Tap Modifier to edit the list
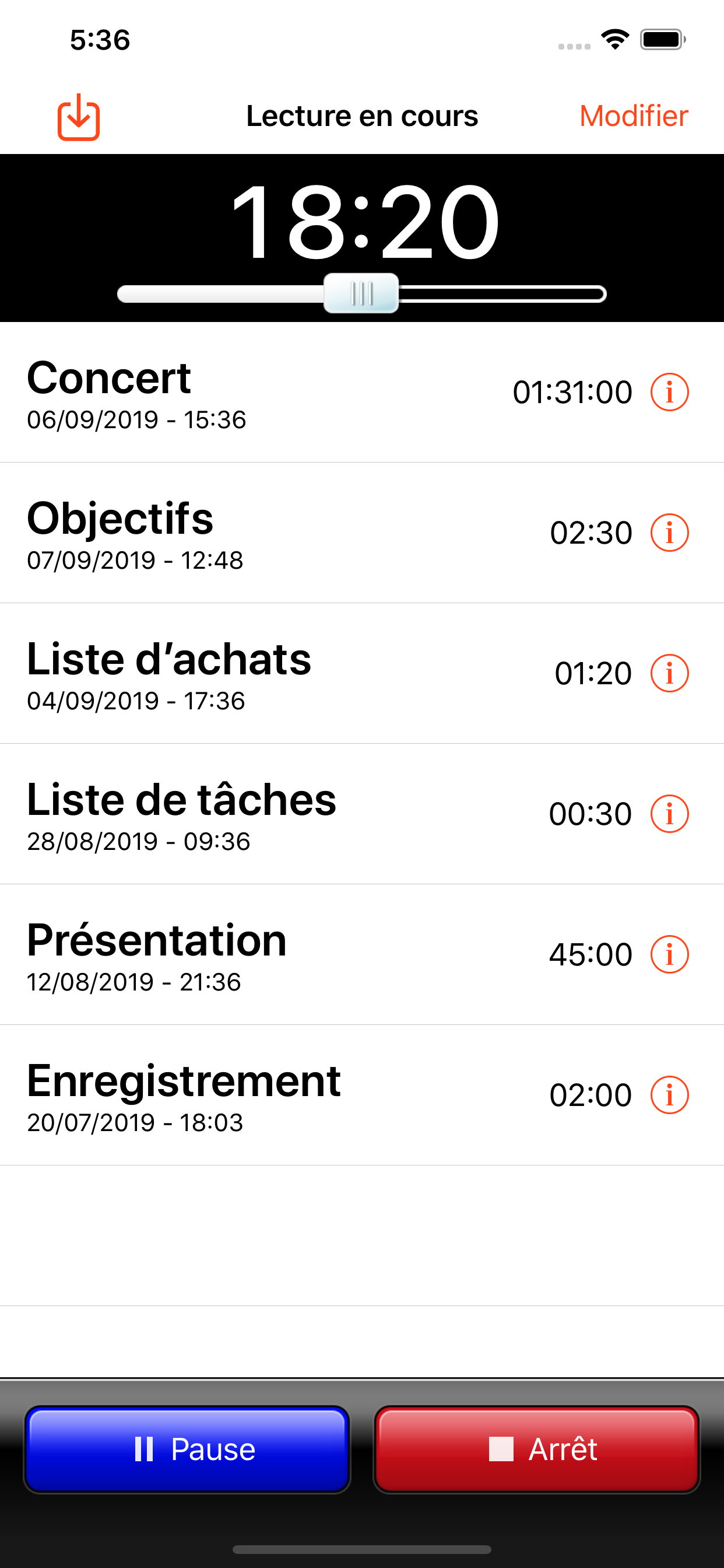724x1568 pixels. [x=633, y=116]
